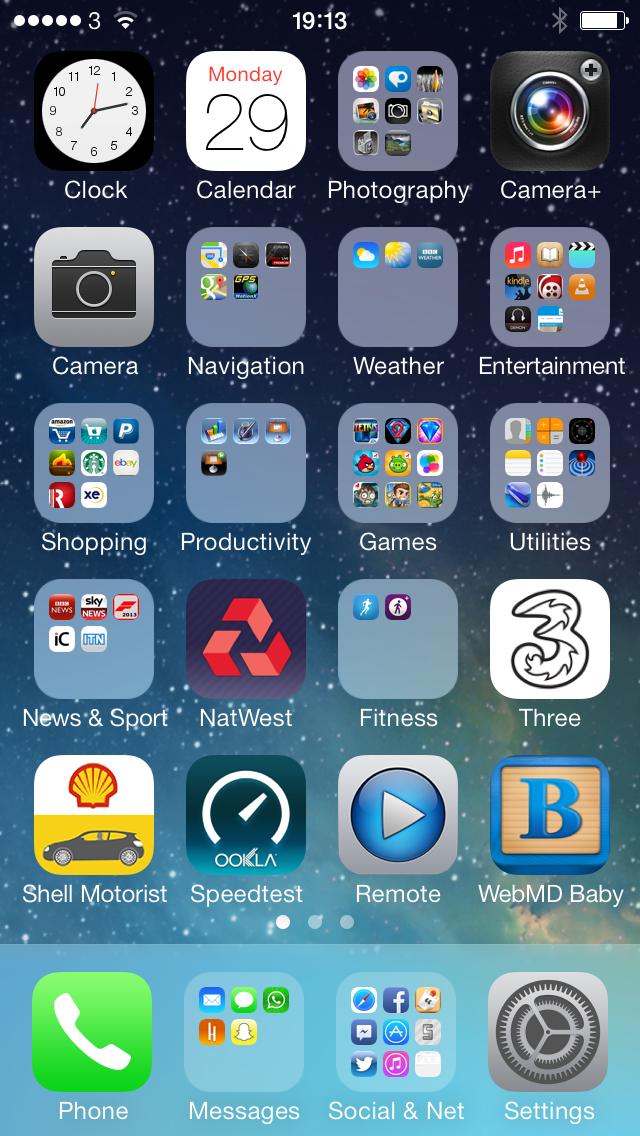The height and width of the screenshot is (1136, 640).
Task: Open the News & Sport folder
Action: pyautogui.click(x=94, y=639)
